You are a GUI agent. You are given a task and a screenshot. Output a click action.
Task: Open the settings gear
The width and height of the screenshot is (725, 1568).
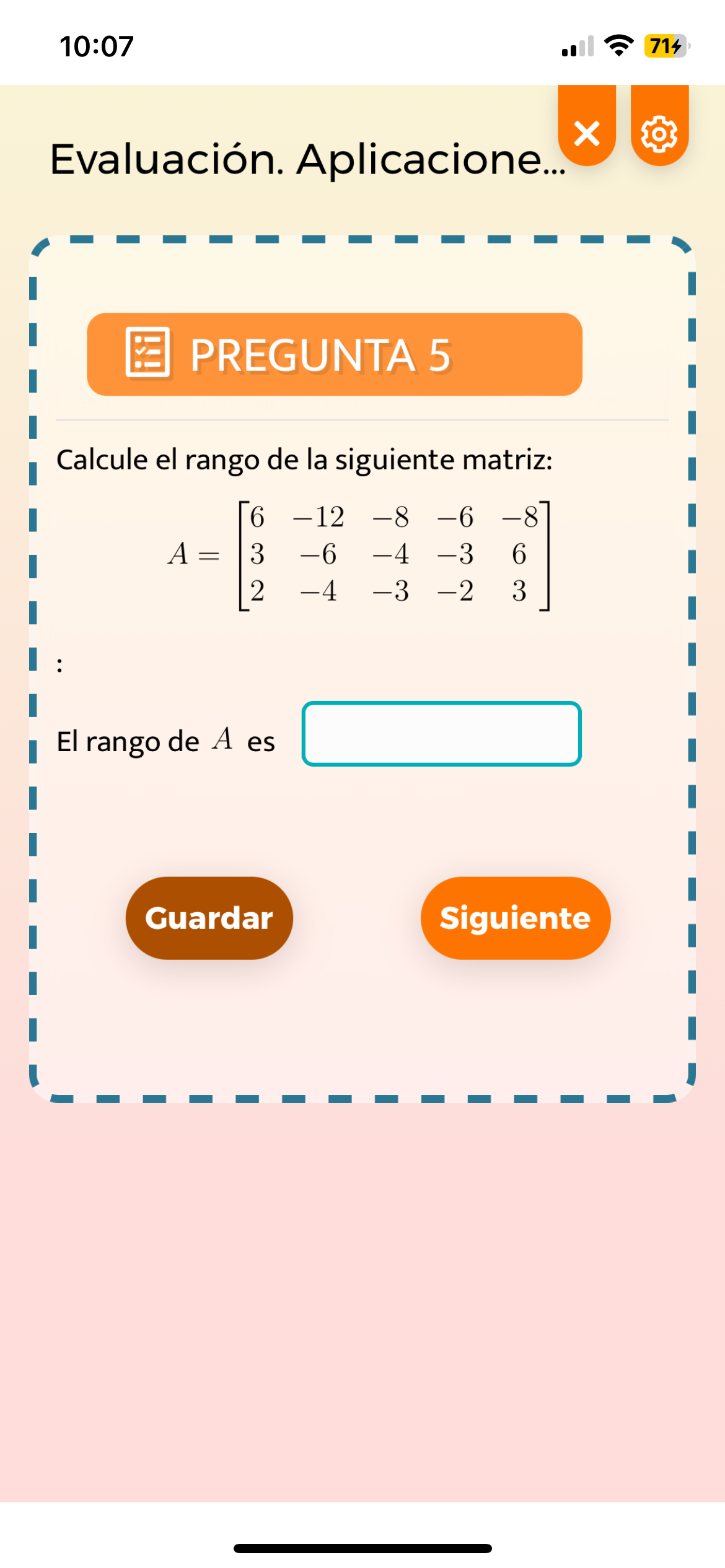pyautogui.click(x=659, y=127)
